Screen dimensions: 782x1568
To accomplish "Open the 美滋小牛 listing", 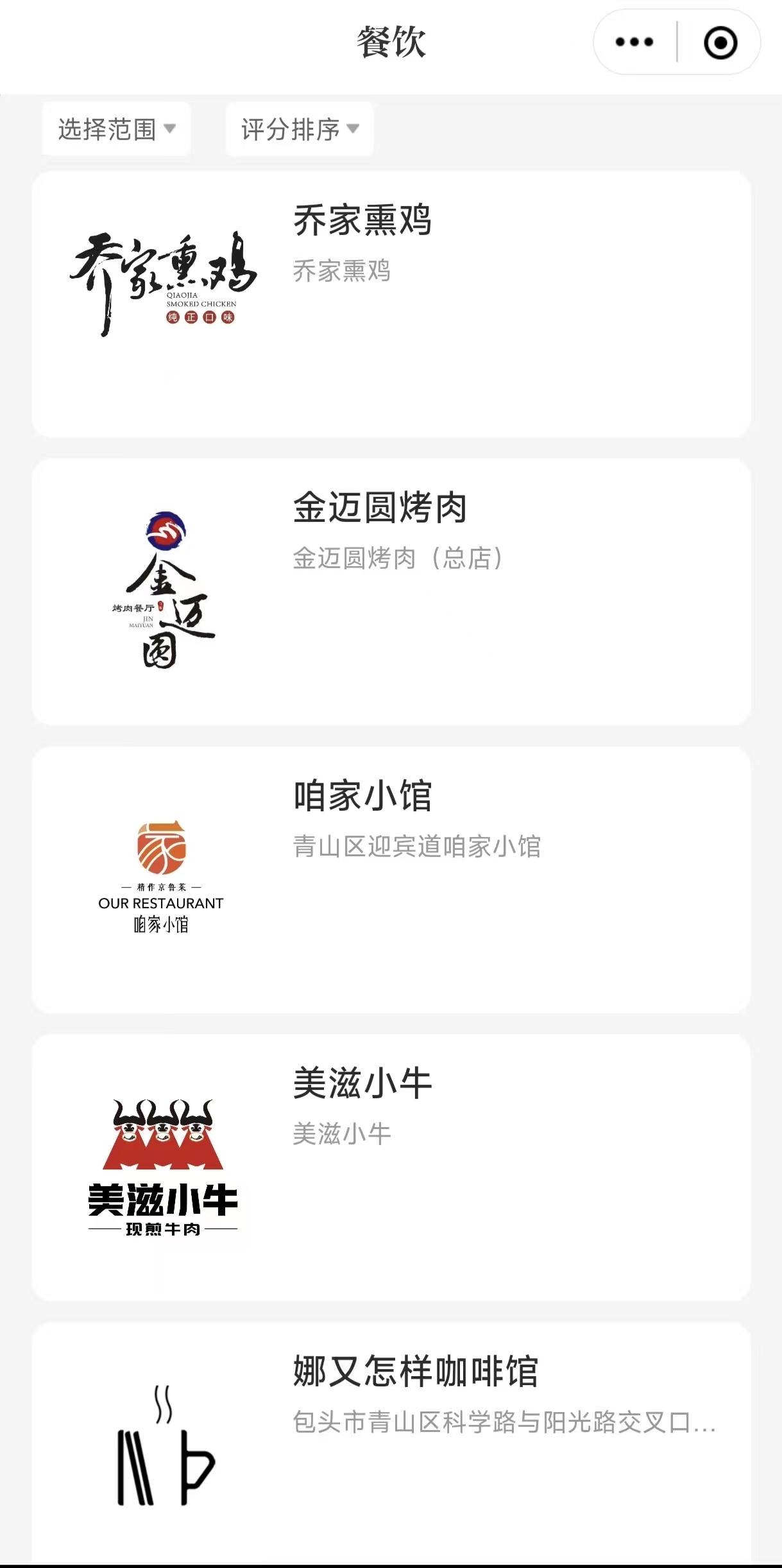I will (x=391, y=1167).
